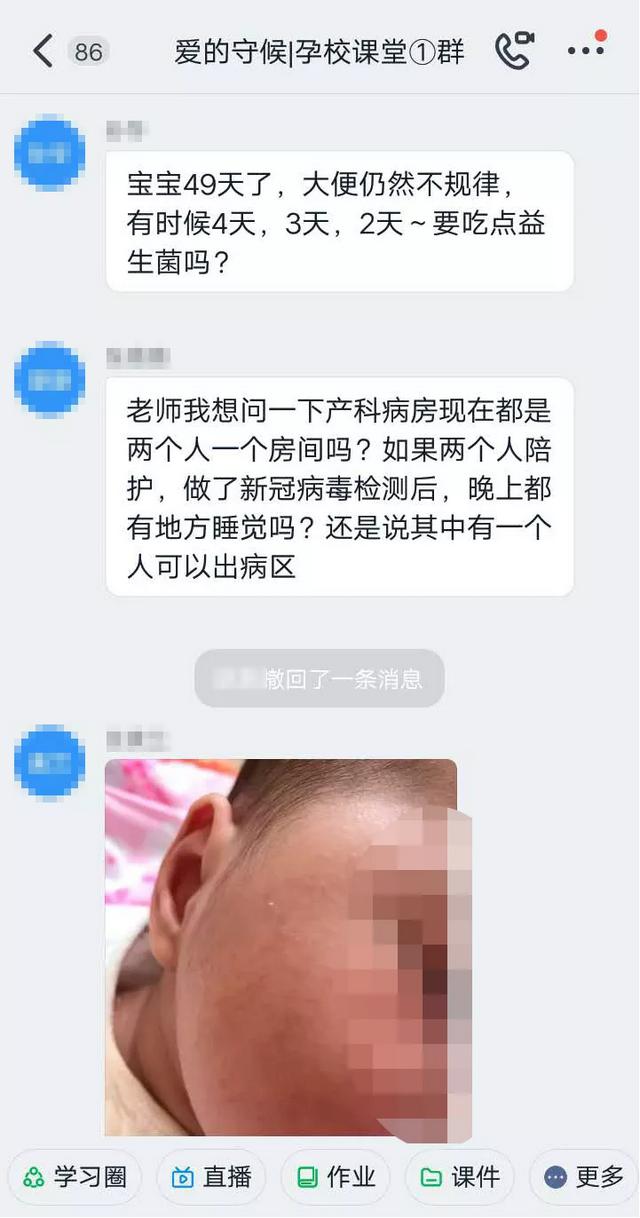Go back to the chat list
Image resolution: width=640 pixels, height=1218 pixels.
(x=42, y=51)
